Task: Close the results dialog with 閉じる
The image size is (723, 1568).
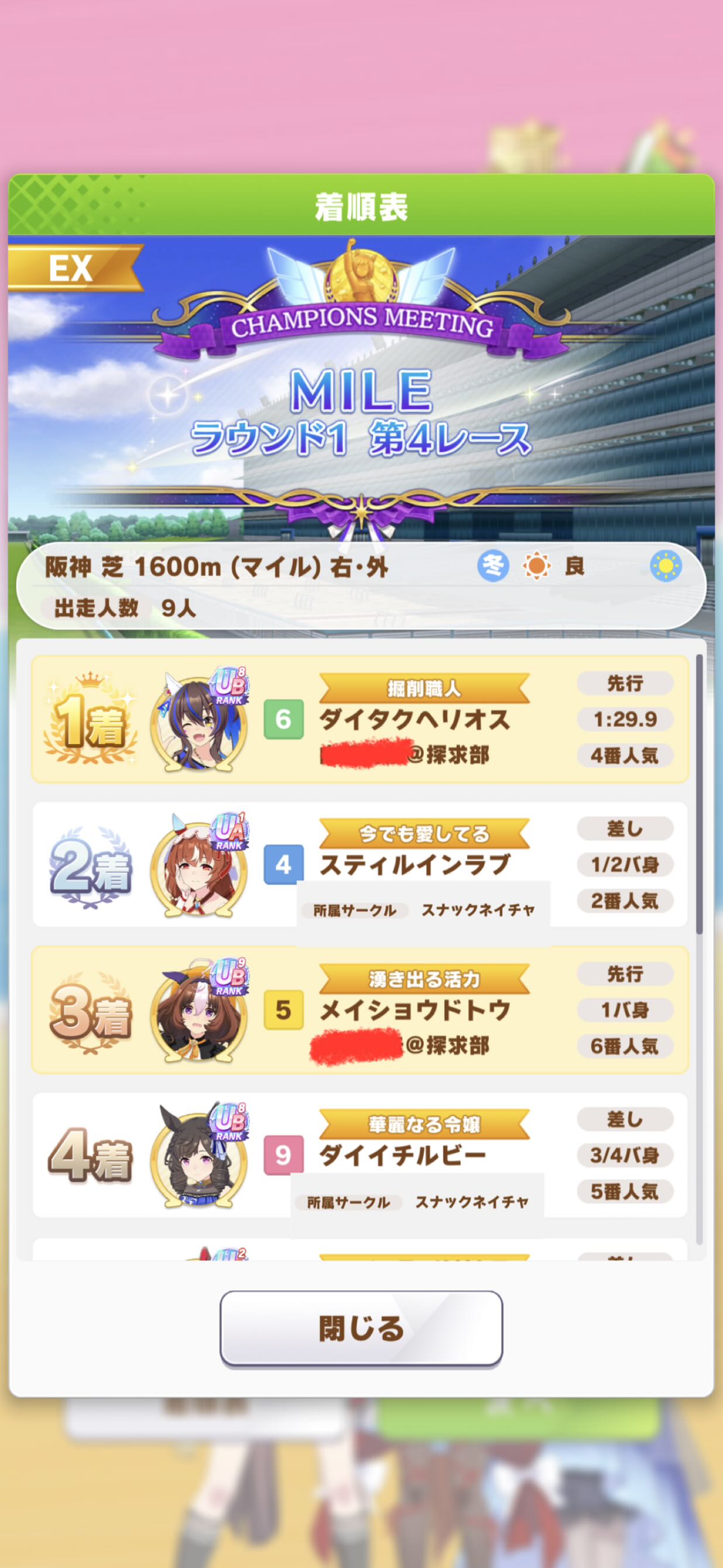Action: click(x=361, y=1328)
